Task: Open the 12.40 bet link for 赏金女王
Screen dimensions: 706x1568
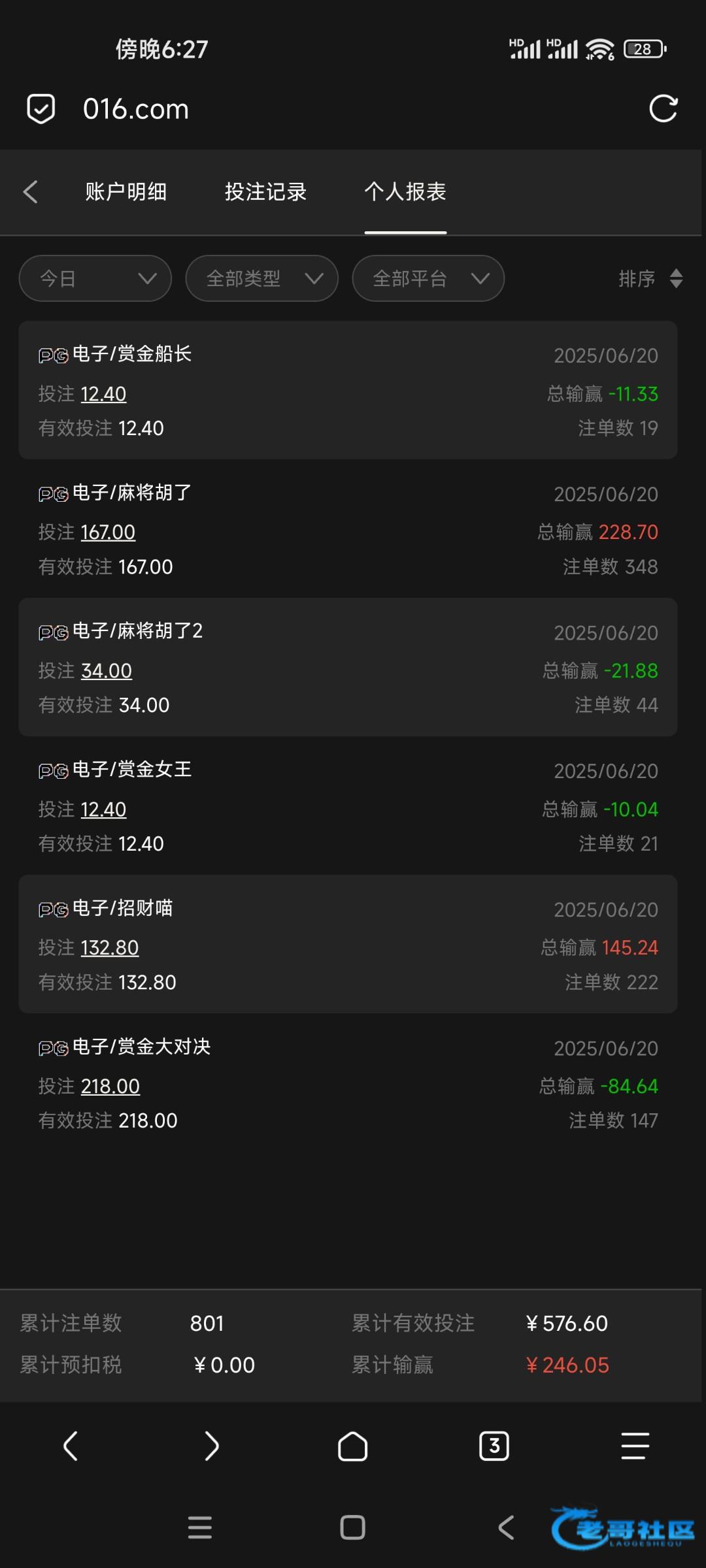Action: click(x=103, y=809)
